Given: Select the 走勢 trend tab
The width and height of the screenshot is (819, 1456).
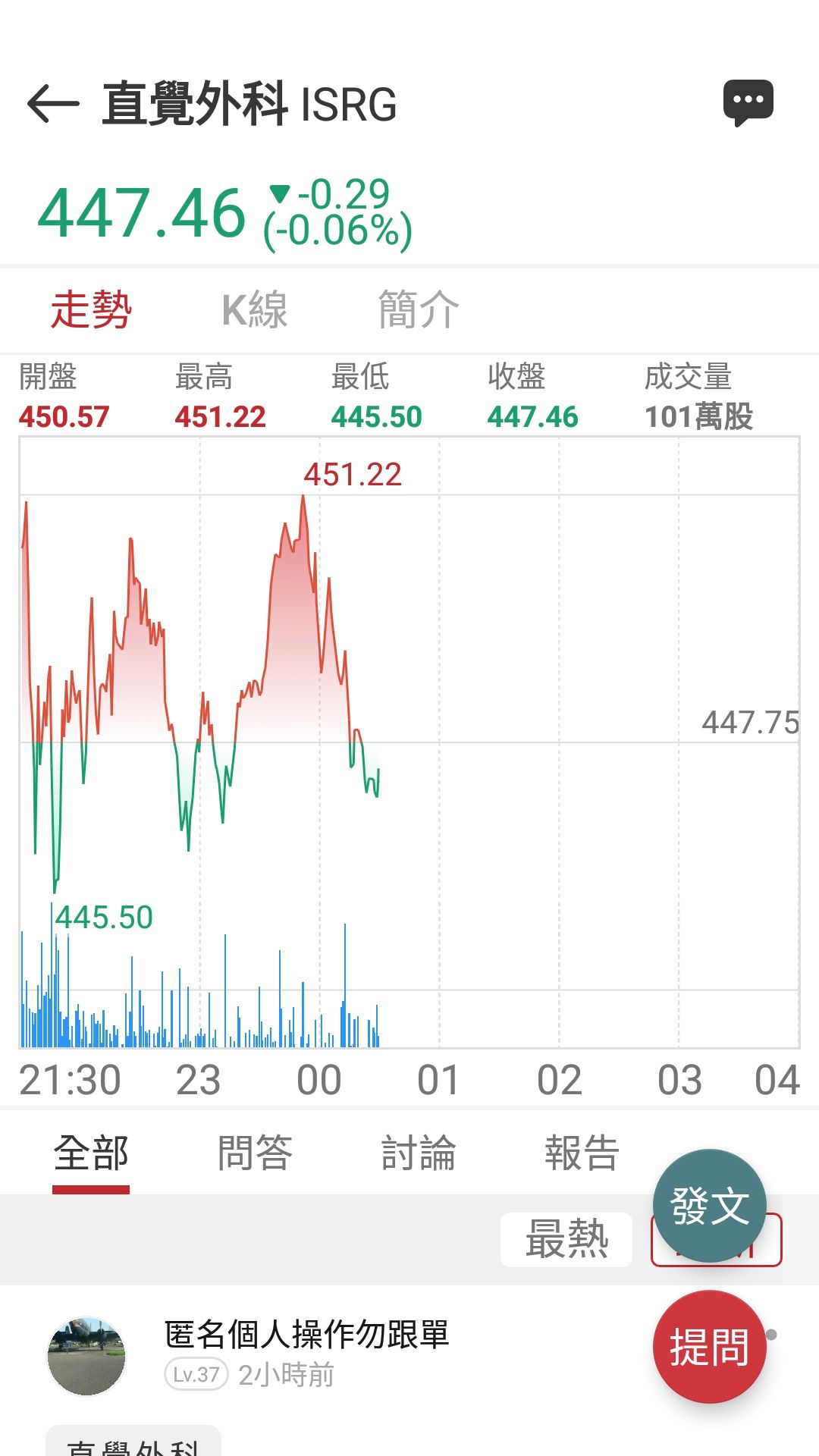Looking at the screenshot, I should (93, 309).
